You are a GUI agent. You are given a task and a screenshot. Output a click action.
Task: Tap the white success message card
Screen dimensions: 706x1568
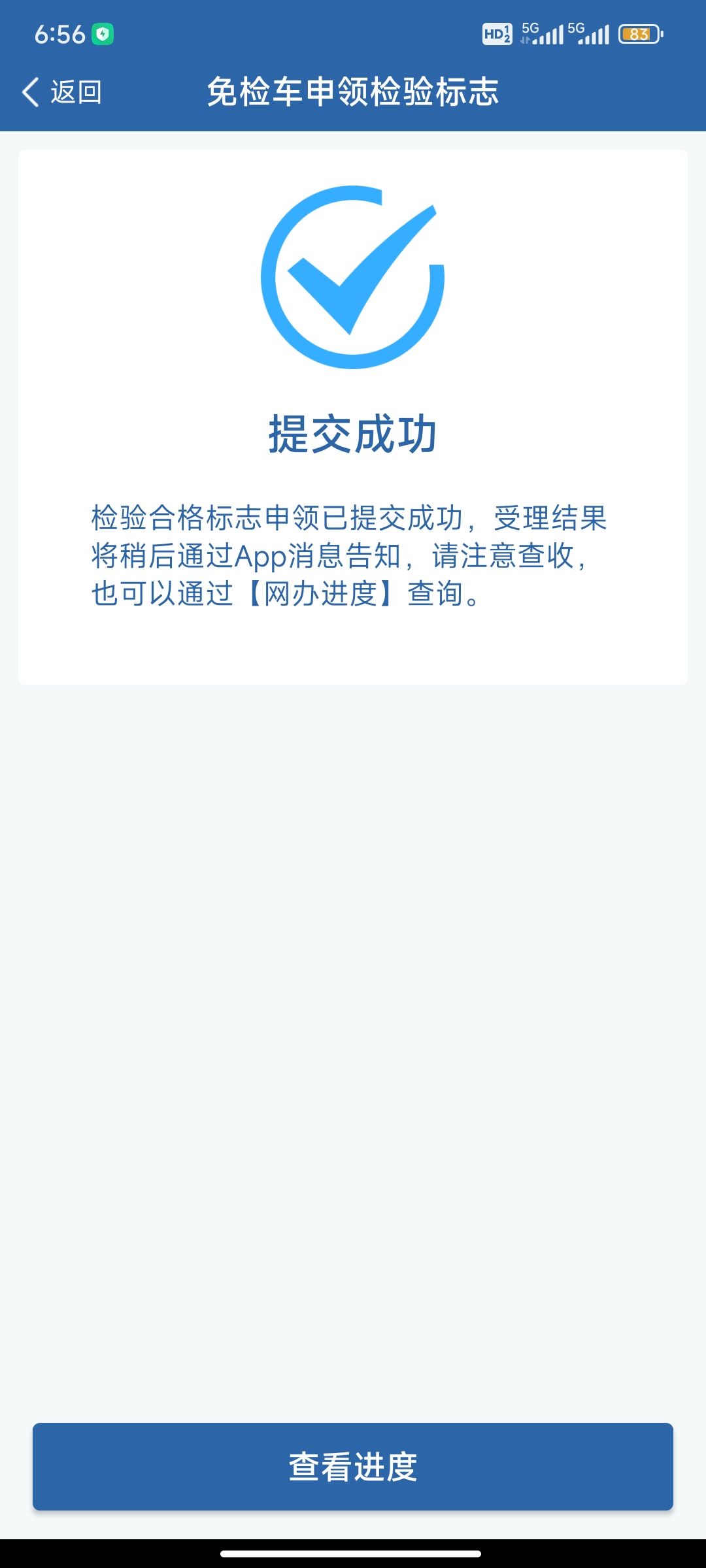(352, 416)
